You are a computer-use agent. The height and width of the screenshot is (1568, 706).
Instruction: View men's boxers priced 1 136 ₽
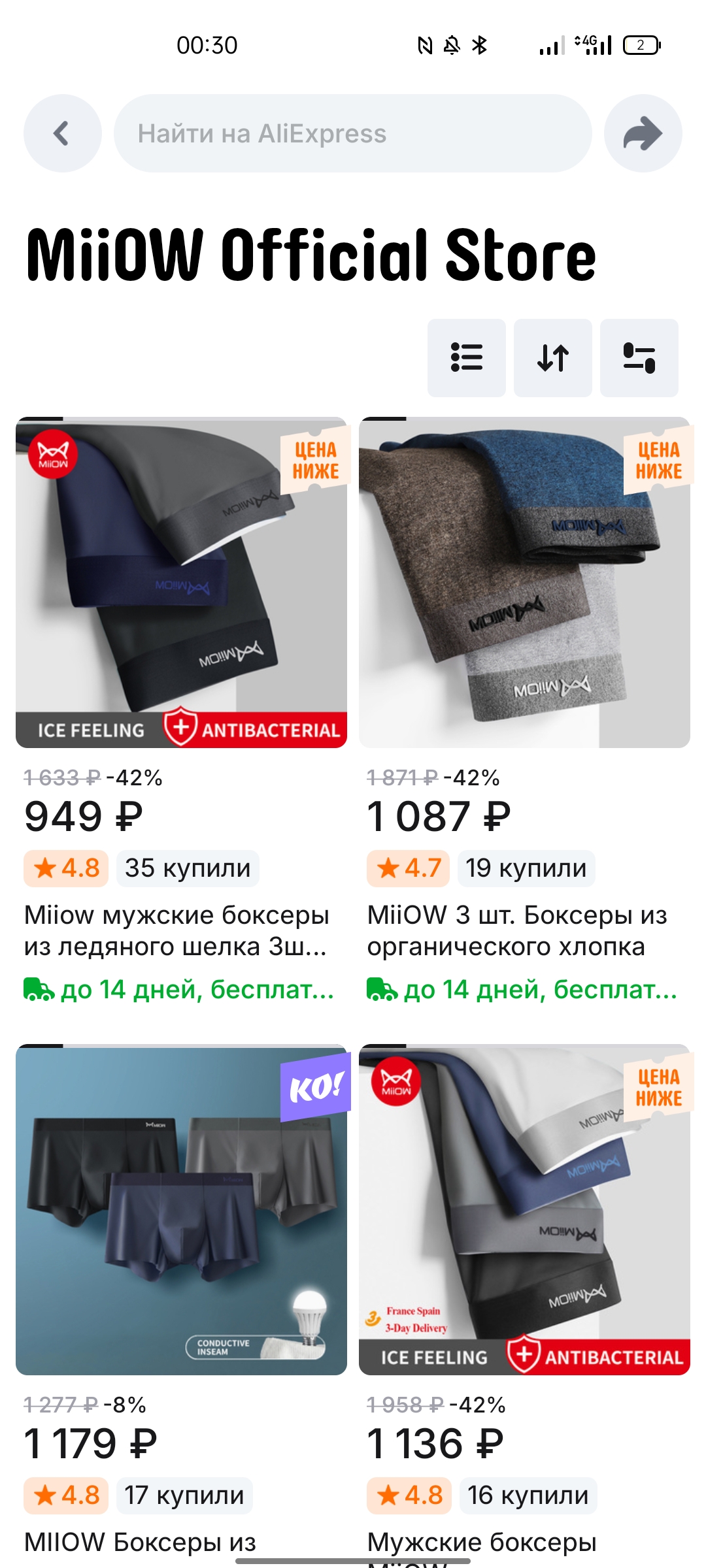524,1210
